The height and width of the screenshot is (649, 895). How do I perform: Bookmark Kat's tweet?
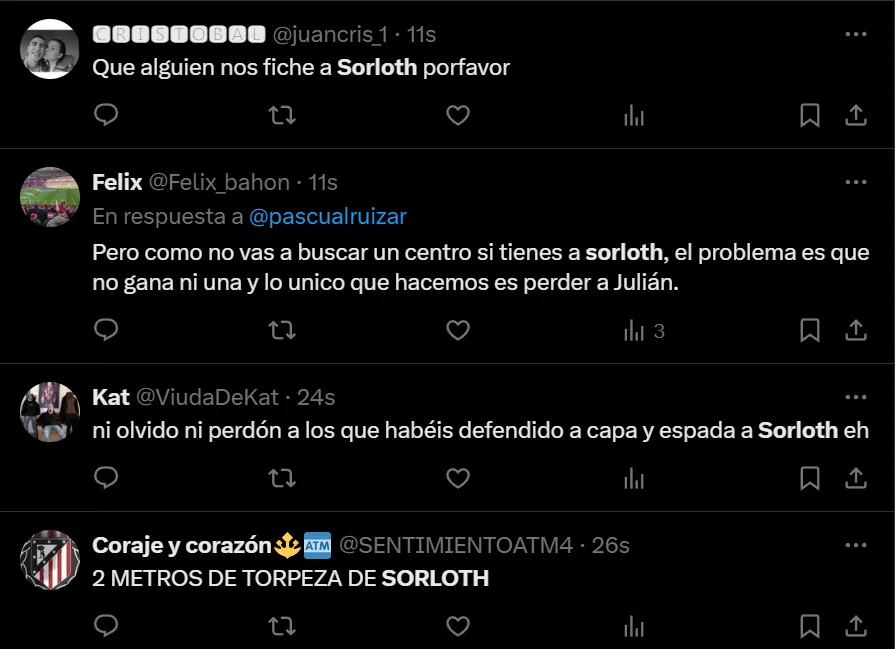(810, 479)
